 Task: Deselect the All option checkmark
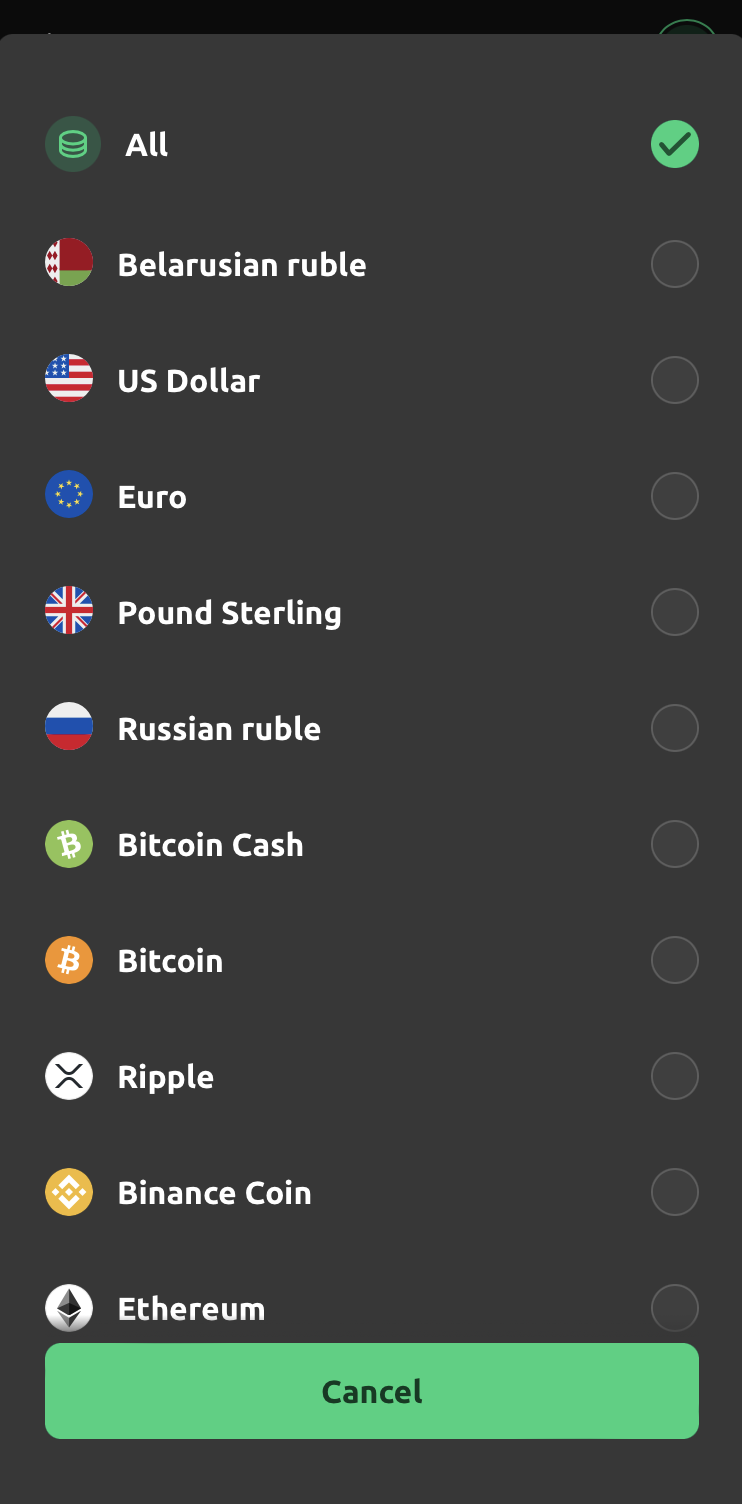(674, 144)
